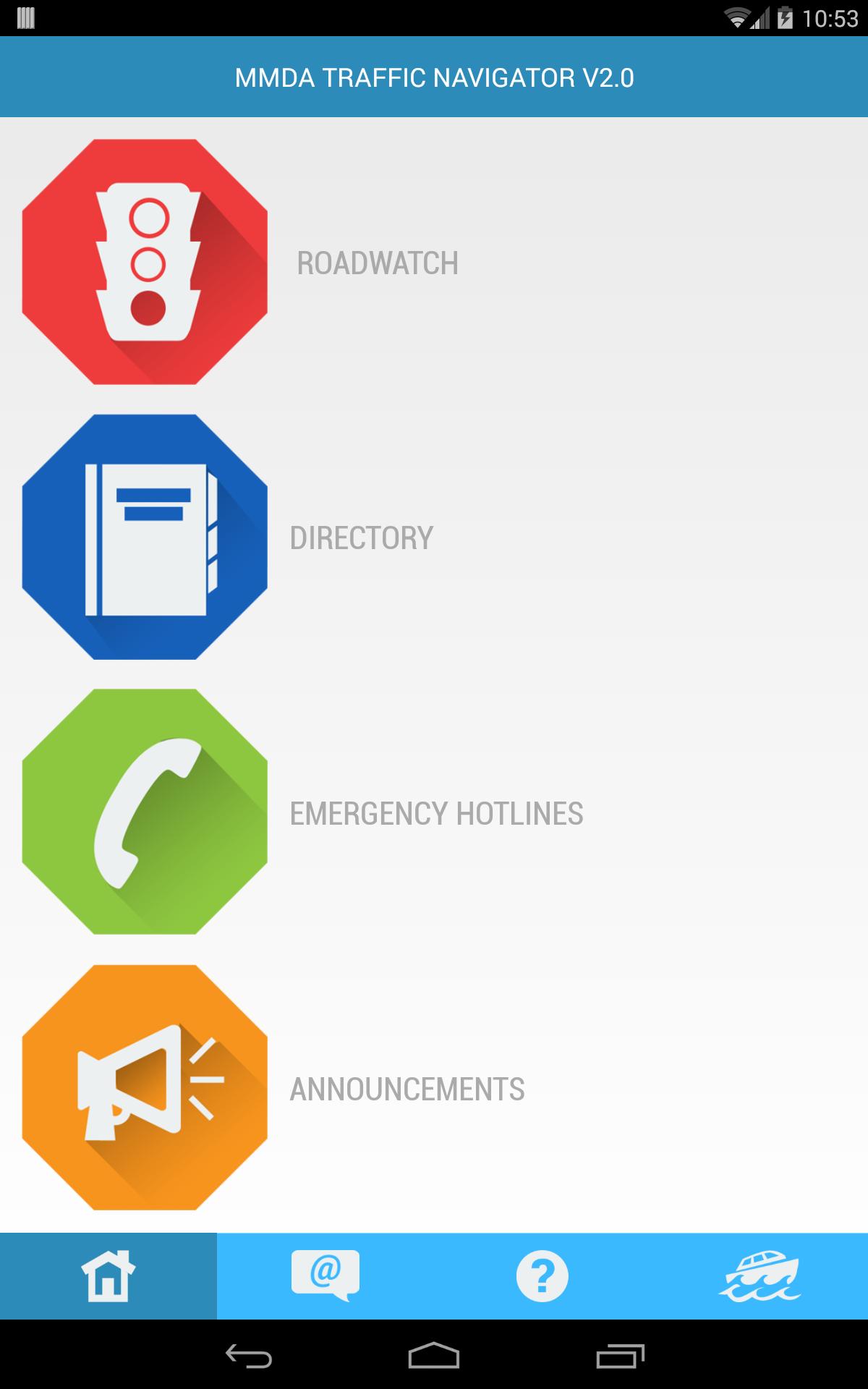The height and width of the screenshot is (1389, 868).
Task: Tap the Wi-Fi status indicator
Action: [737, 19]
